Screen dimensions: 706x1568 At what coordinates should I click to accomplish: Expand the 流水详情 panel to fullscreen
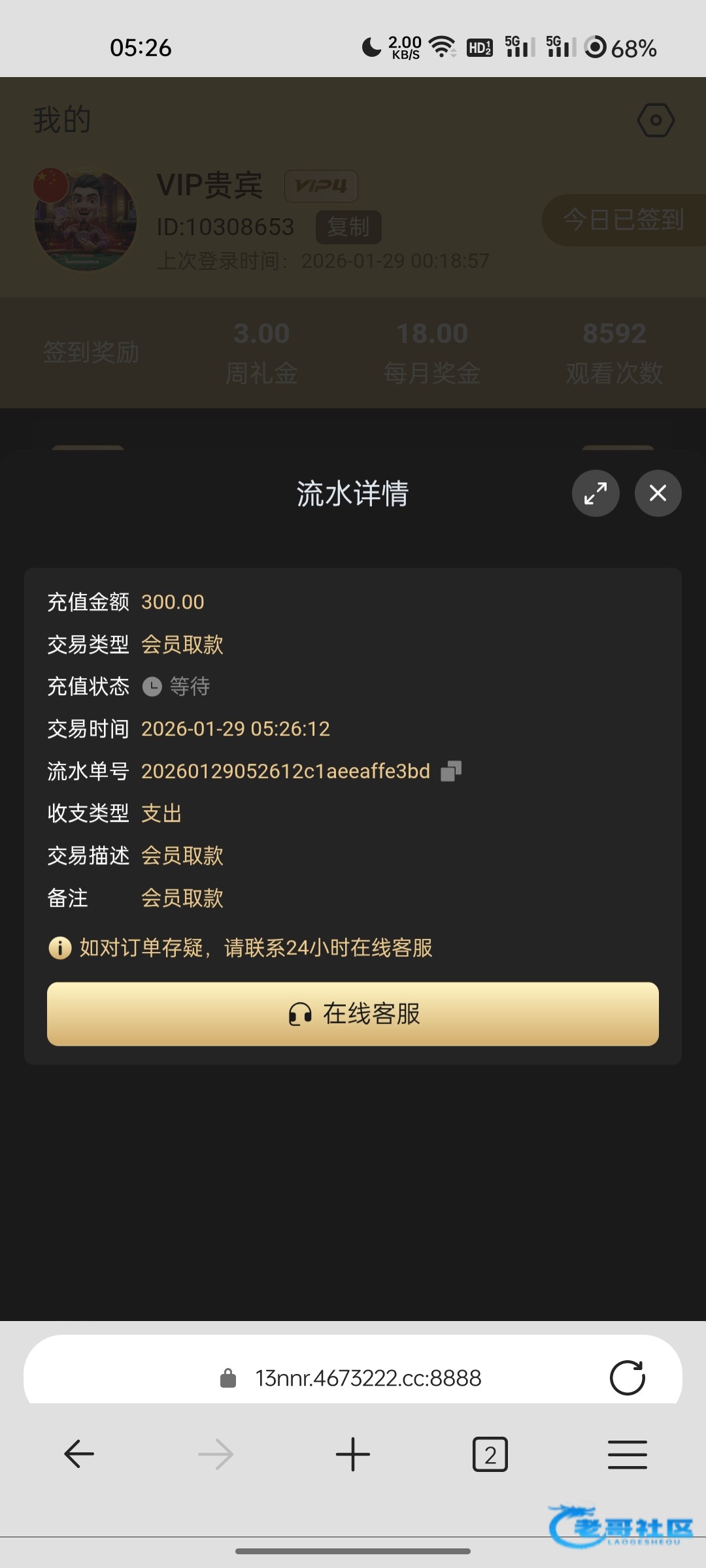[x=596, y=493]
